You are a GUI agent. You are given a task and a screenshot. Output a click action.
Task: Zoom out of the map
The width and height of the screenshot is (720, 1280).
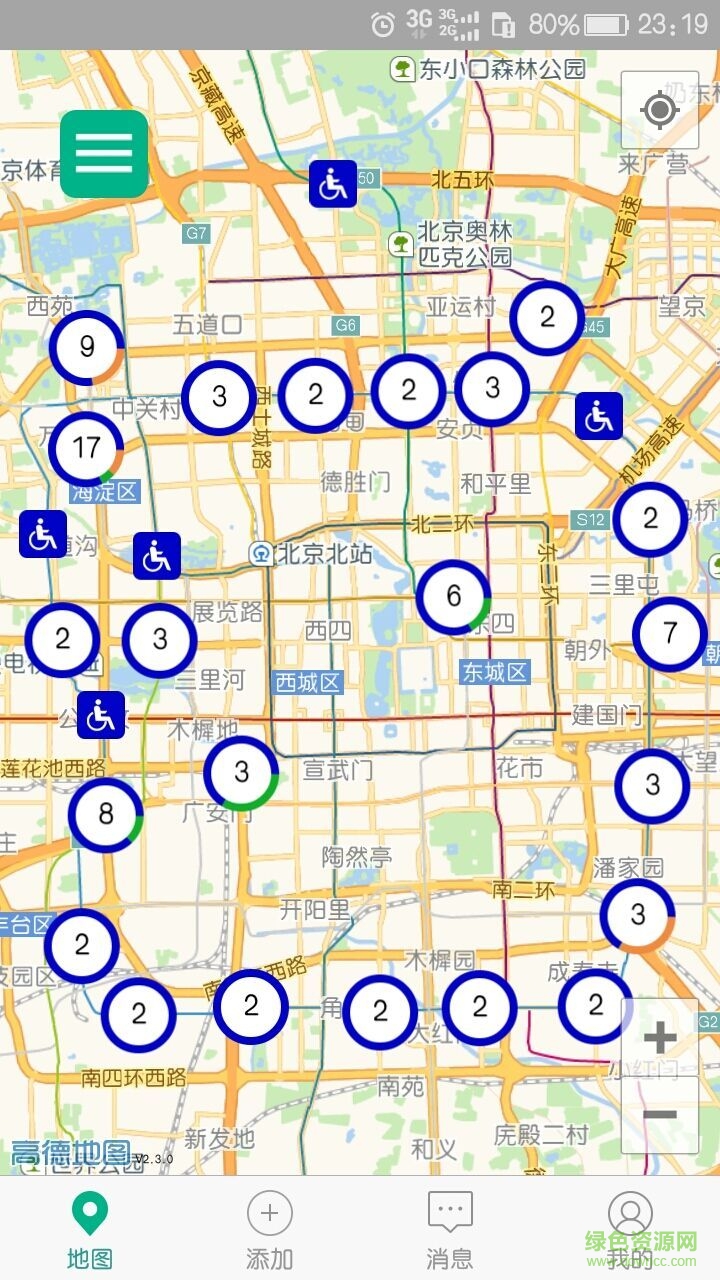[x=659, y=1115]
